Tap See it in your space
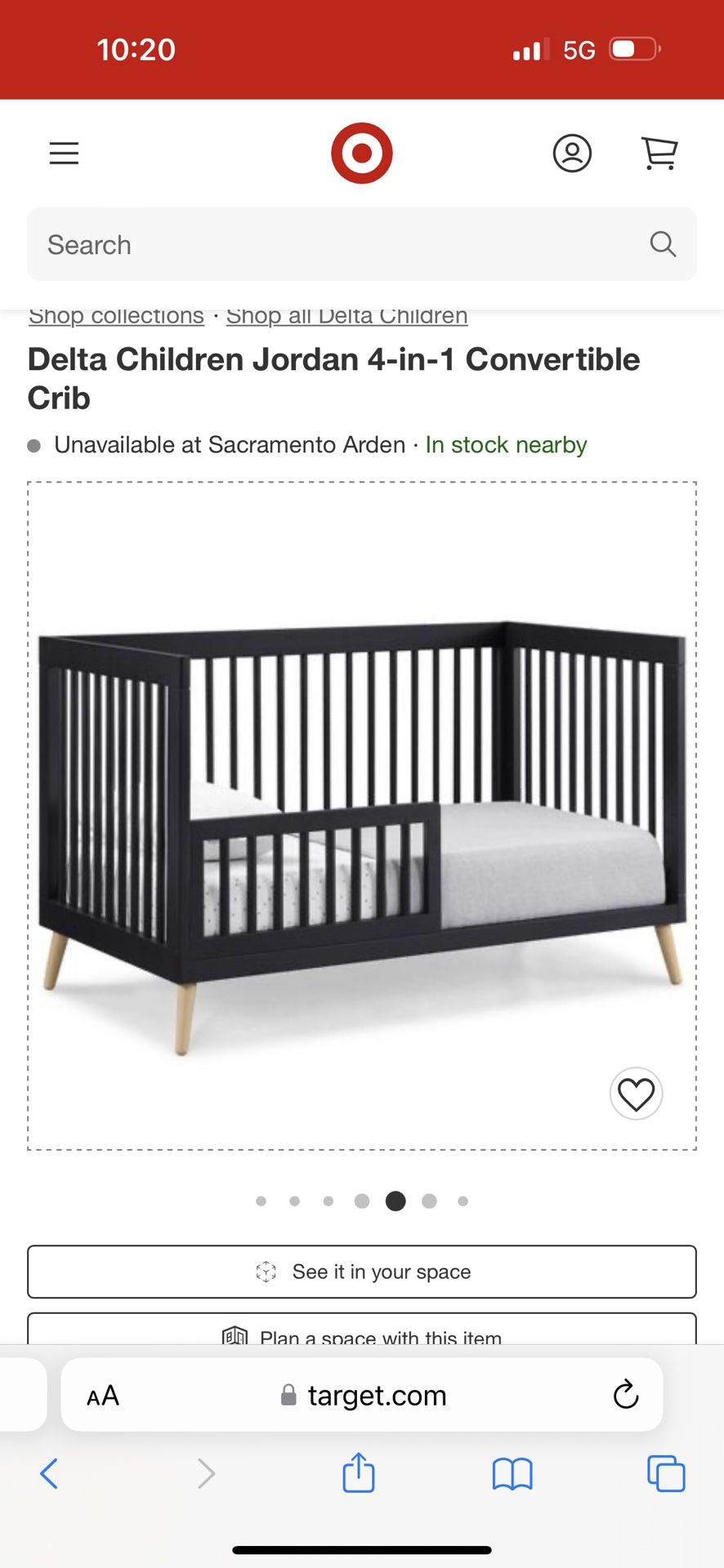This screenshot has height=1568, width=724. (x=361, y=1272)
